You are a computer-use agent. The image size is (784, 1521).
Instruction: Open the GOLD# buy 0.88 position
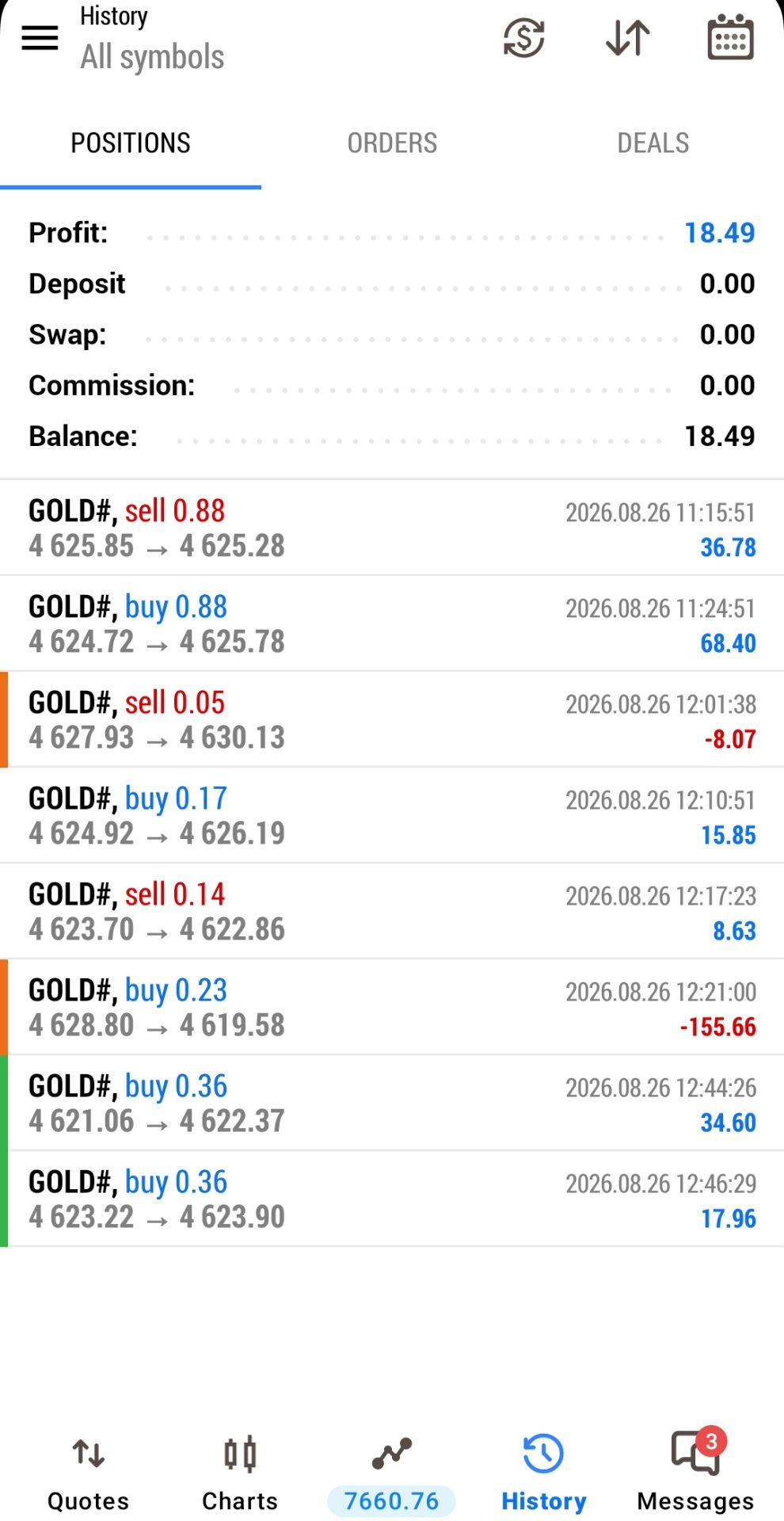coord(392,623)
